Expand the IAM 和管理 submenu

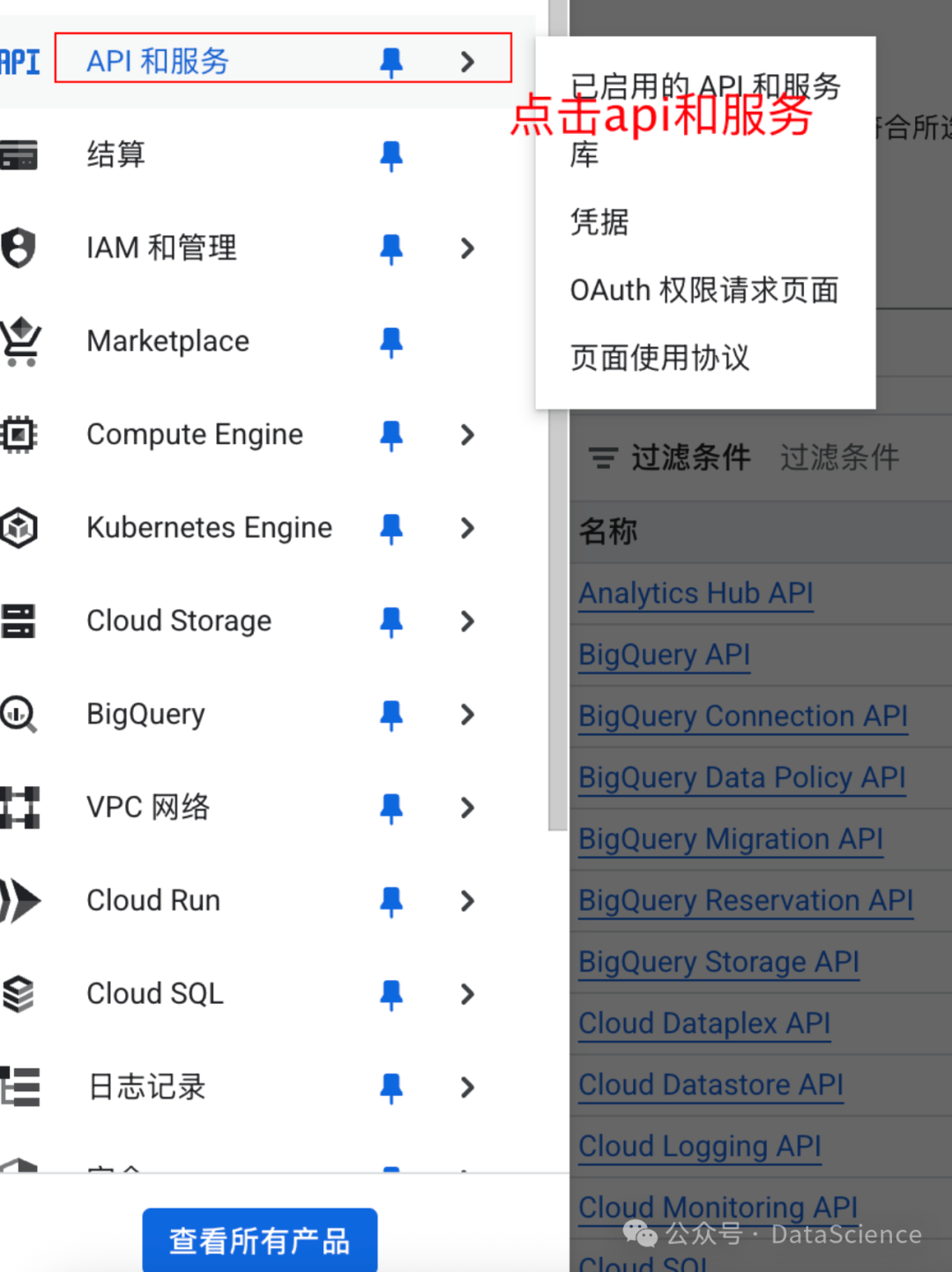point(467,249)
